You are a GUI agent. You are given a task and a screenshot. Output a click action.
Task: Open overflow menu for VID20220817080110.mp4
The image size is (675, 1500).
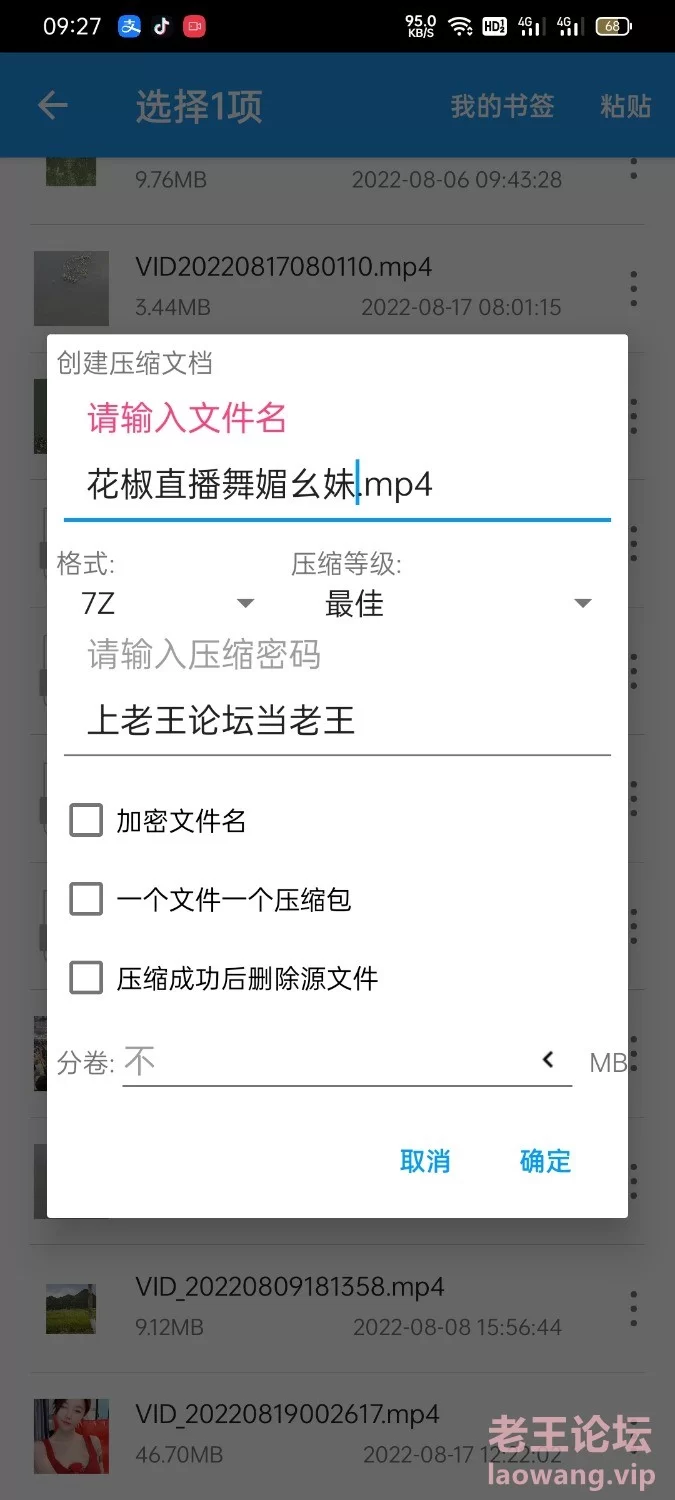(633, 288)
